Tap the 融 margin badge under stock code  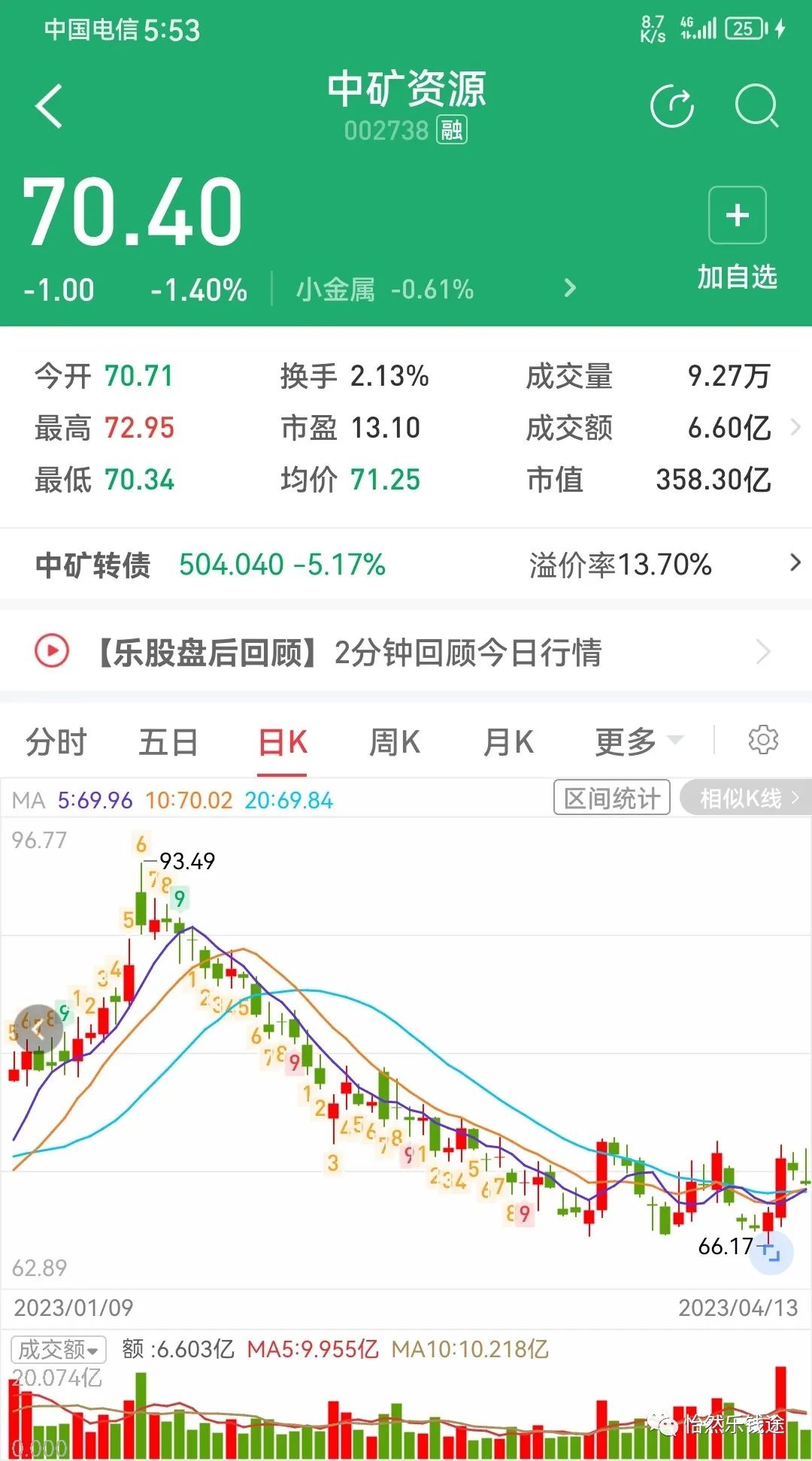[452, 130]
